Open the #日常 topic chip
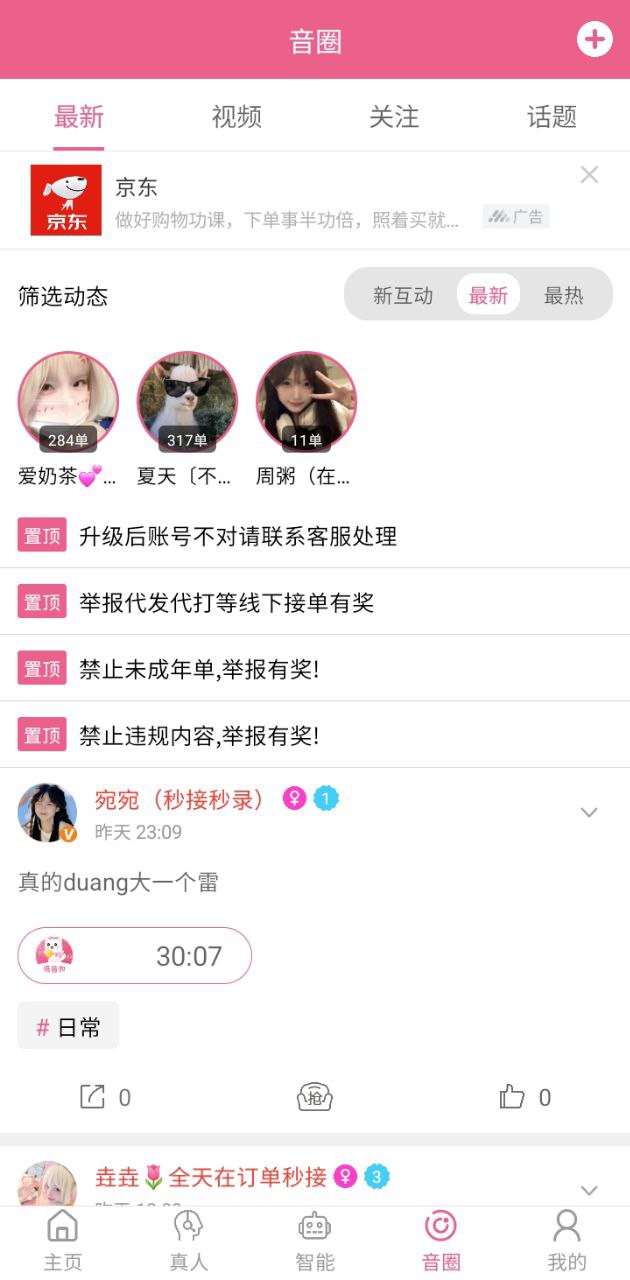 coord(68,1026)
